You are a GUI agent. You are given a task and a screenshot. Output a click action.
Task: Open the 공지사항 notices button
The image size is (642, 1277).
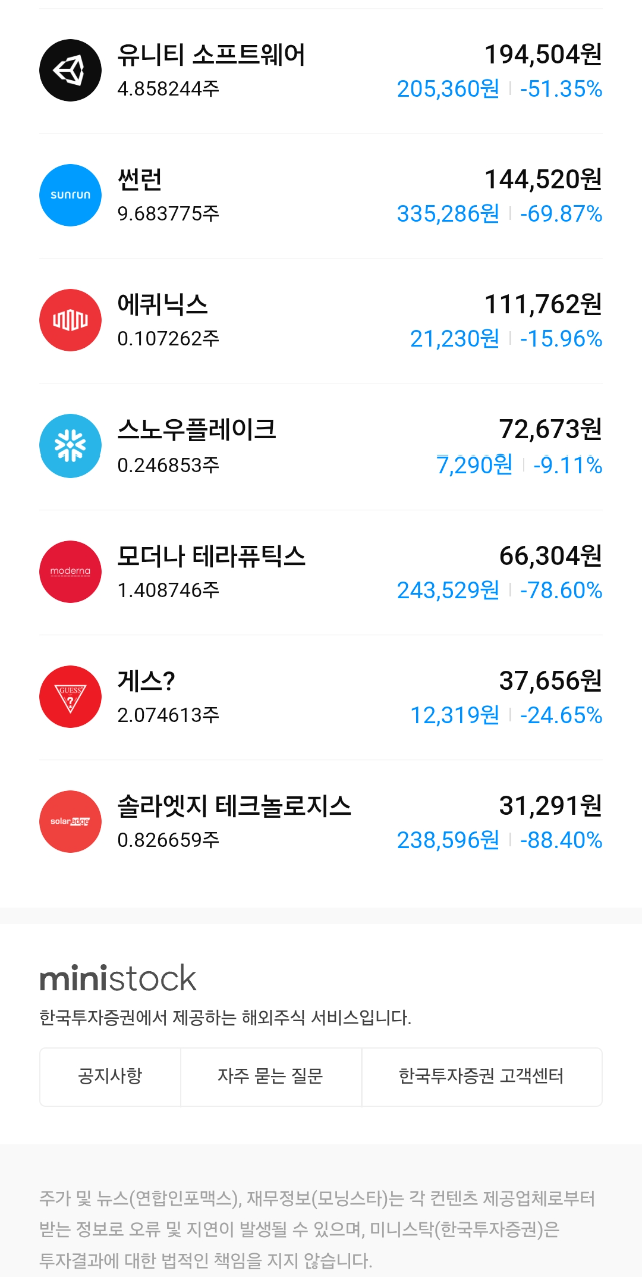click(110, 1077)
